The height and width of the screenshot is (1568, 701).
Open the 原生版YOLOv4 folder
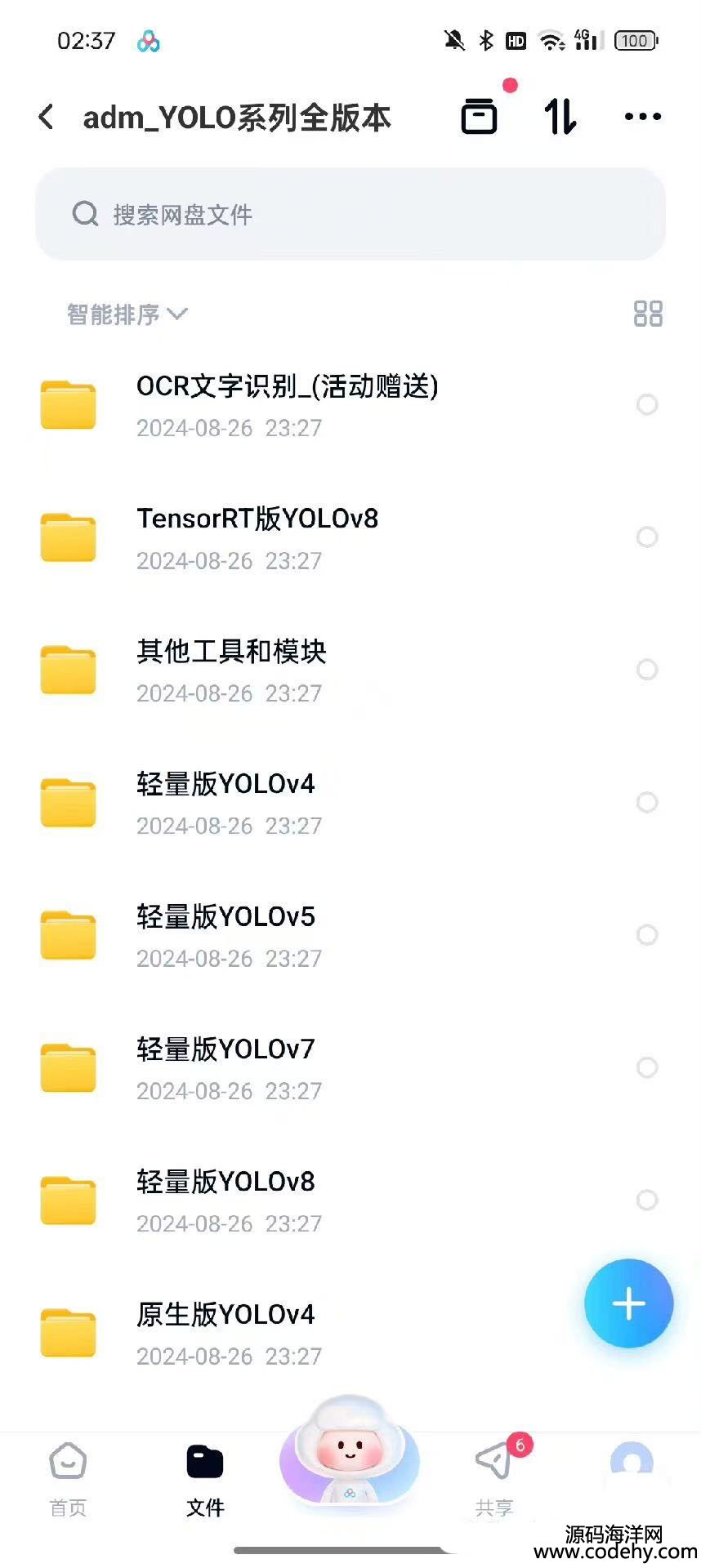pyautogui.click(x=225, y=1333)
